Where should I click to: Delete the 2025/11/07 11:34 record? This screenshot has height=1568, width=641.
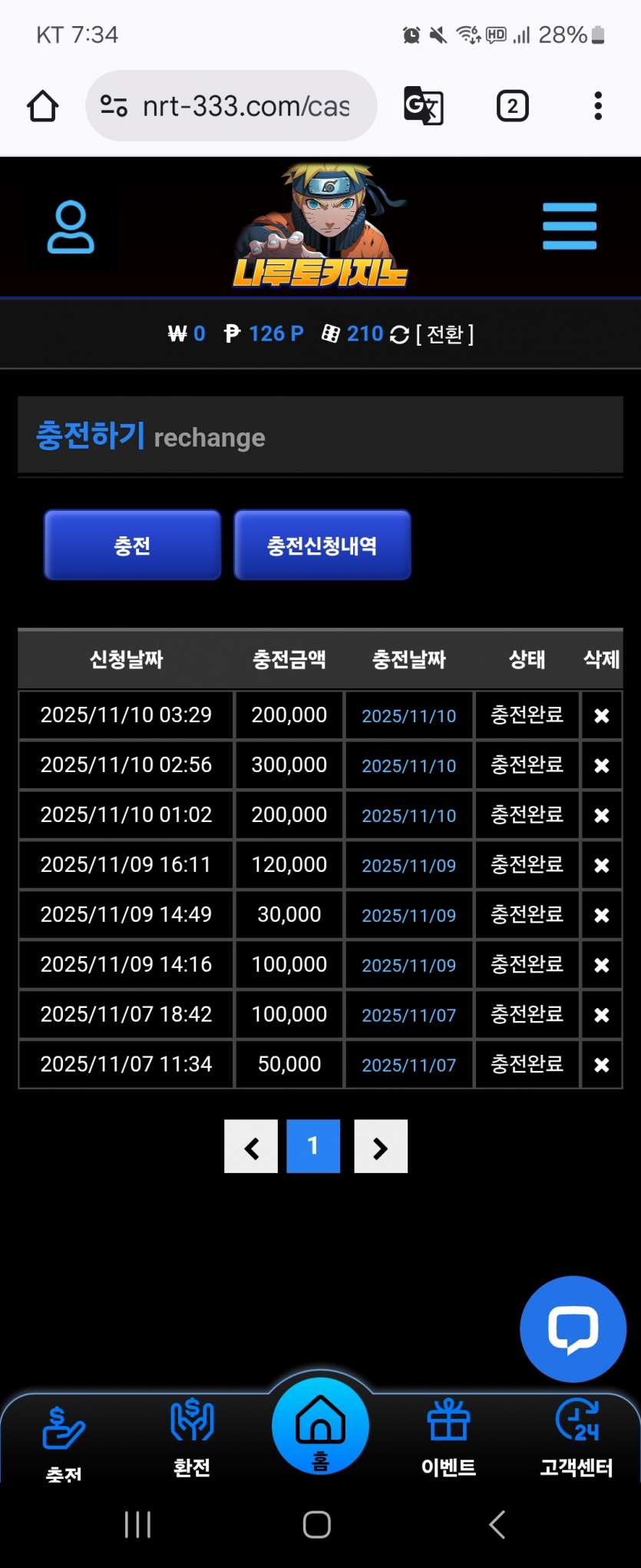click(602, 1065)
